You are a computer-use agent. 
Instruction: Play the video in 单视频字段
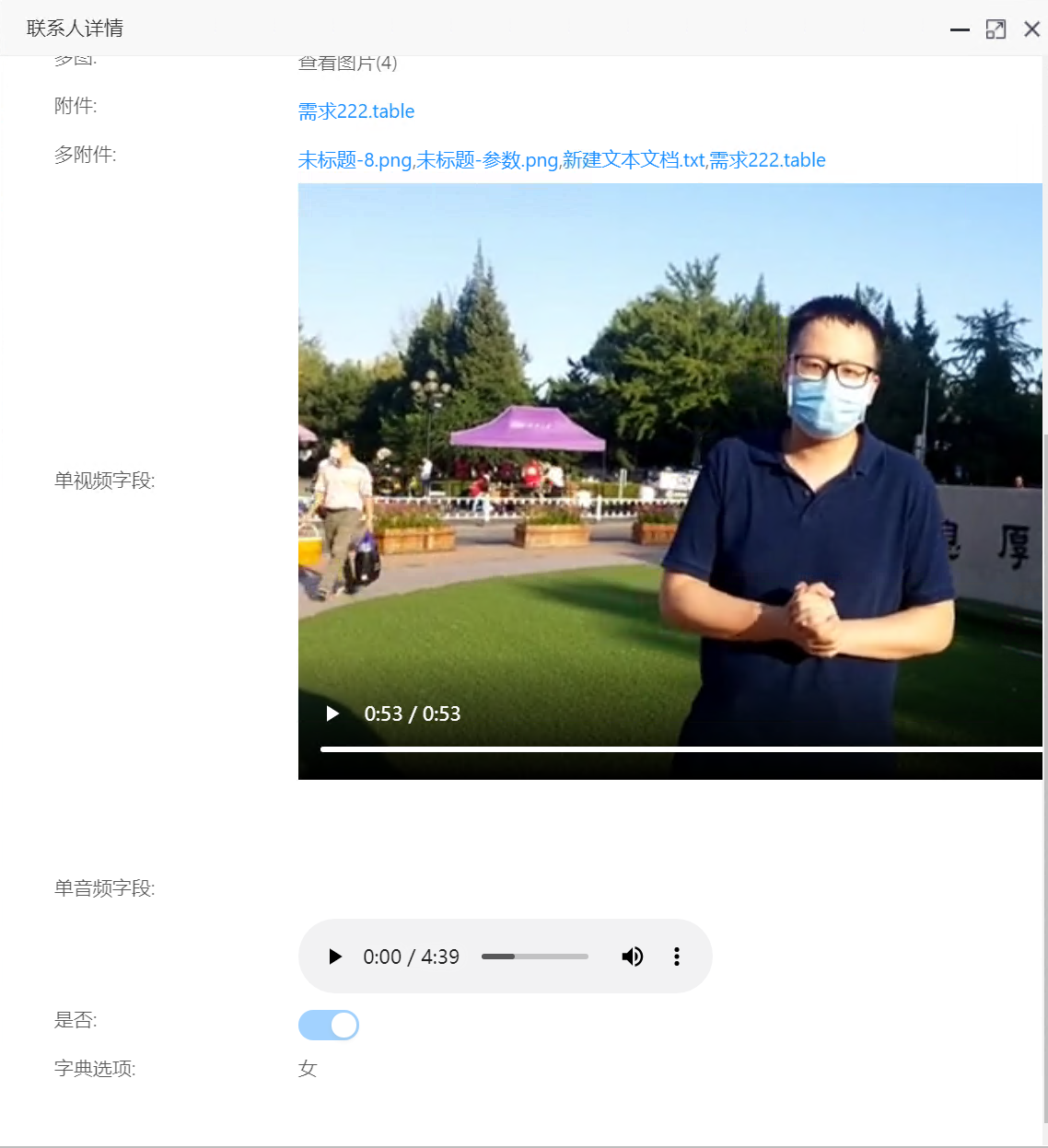click(x=332, y=713)
